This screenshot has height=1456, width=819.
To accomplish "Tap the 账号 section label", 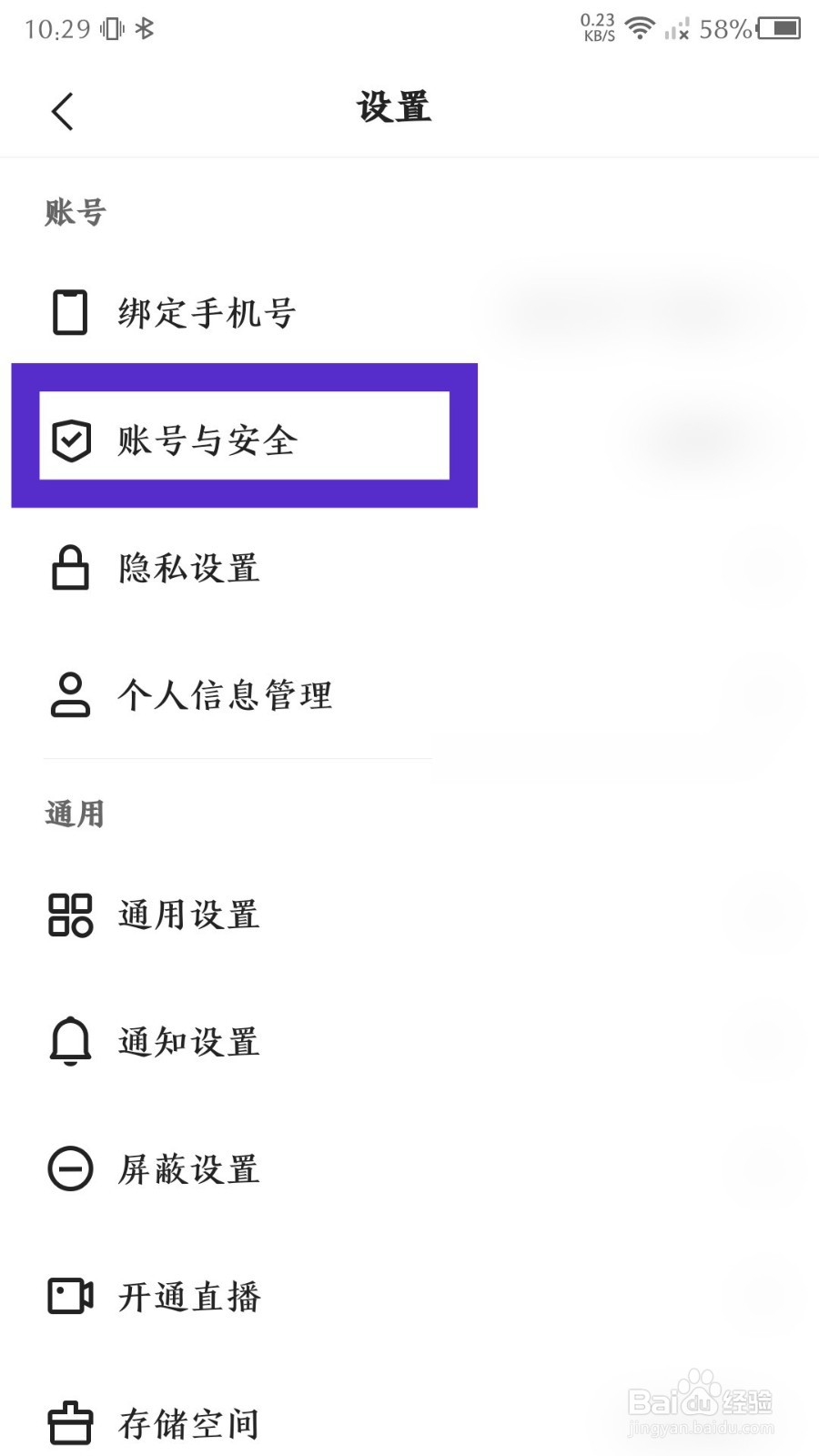I will pos(75,211).
